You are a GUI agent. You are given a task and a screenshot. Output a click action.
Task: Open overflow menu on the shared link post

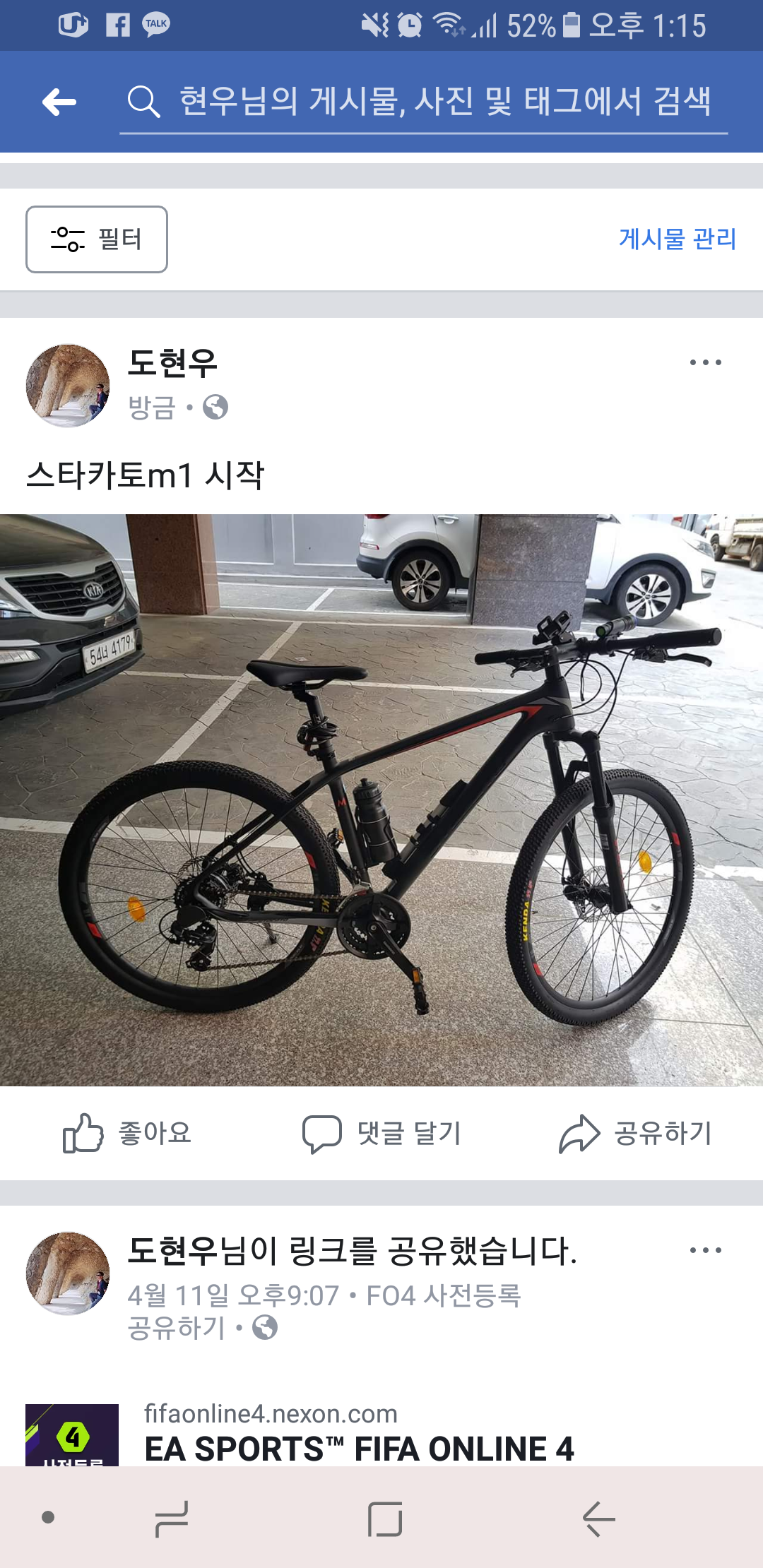click(705, 1250)
